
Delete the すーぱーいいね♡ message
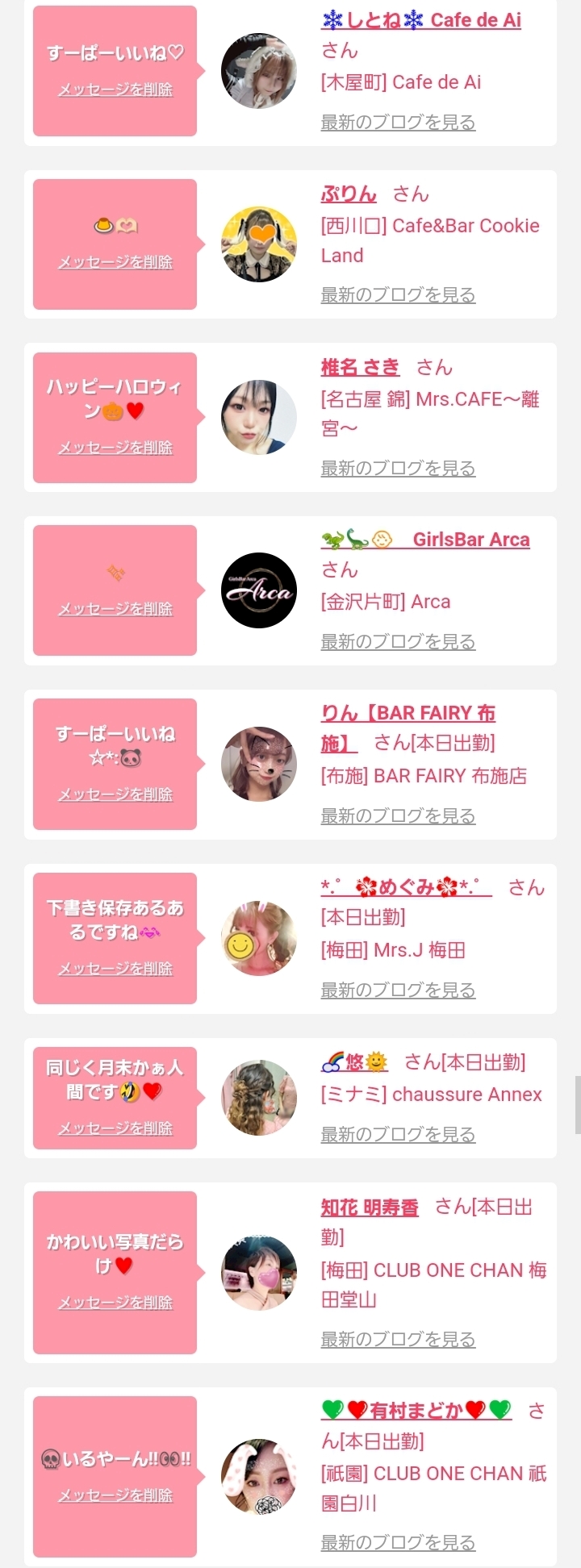pos(115,90)
